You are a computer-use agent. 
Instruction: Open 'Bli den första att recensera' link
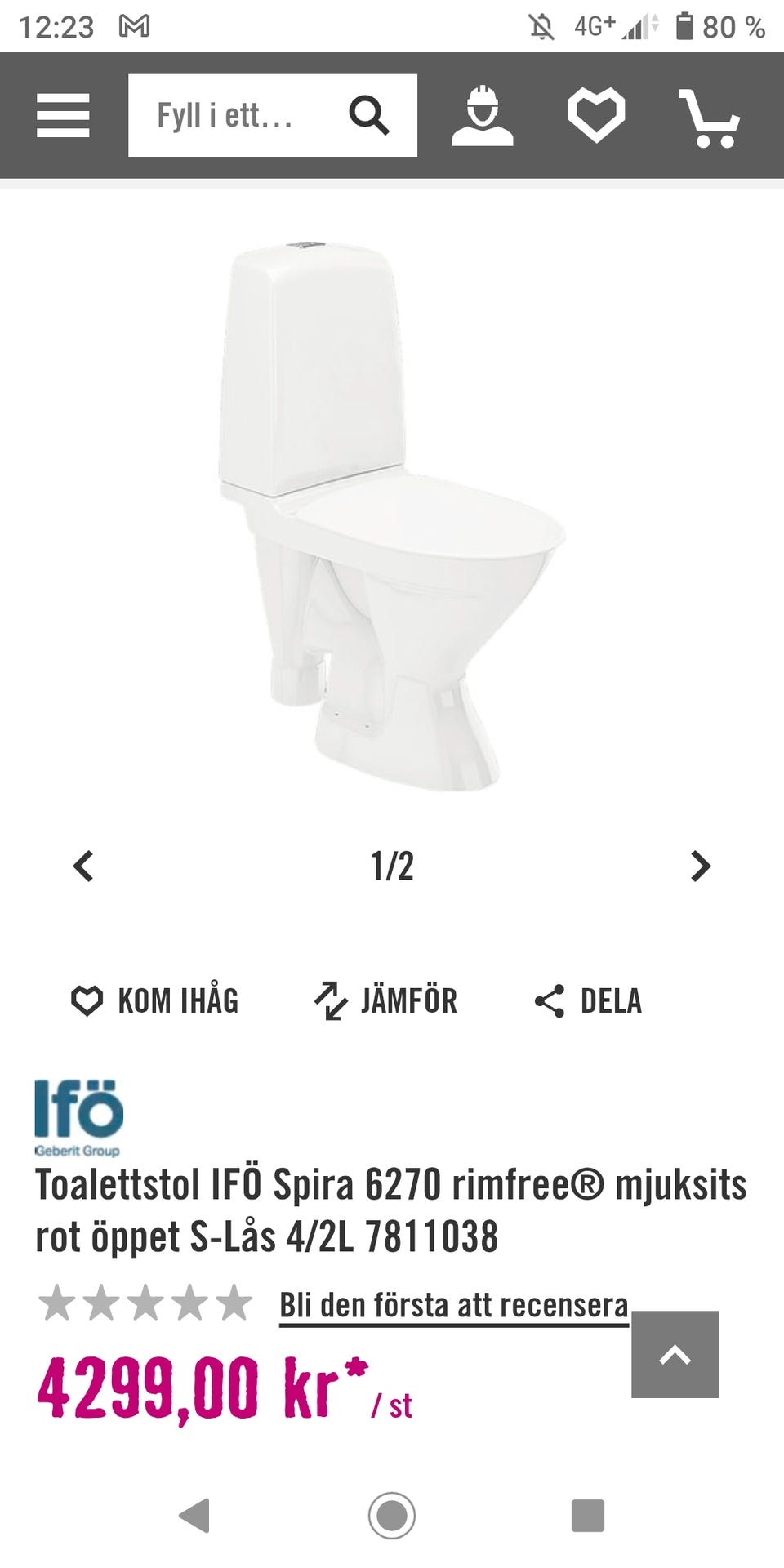point(454,1305)
